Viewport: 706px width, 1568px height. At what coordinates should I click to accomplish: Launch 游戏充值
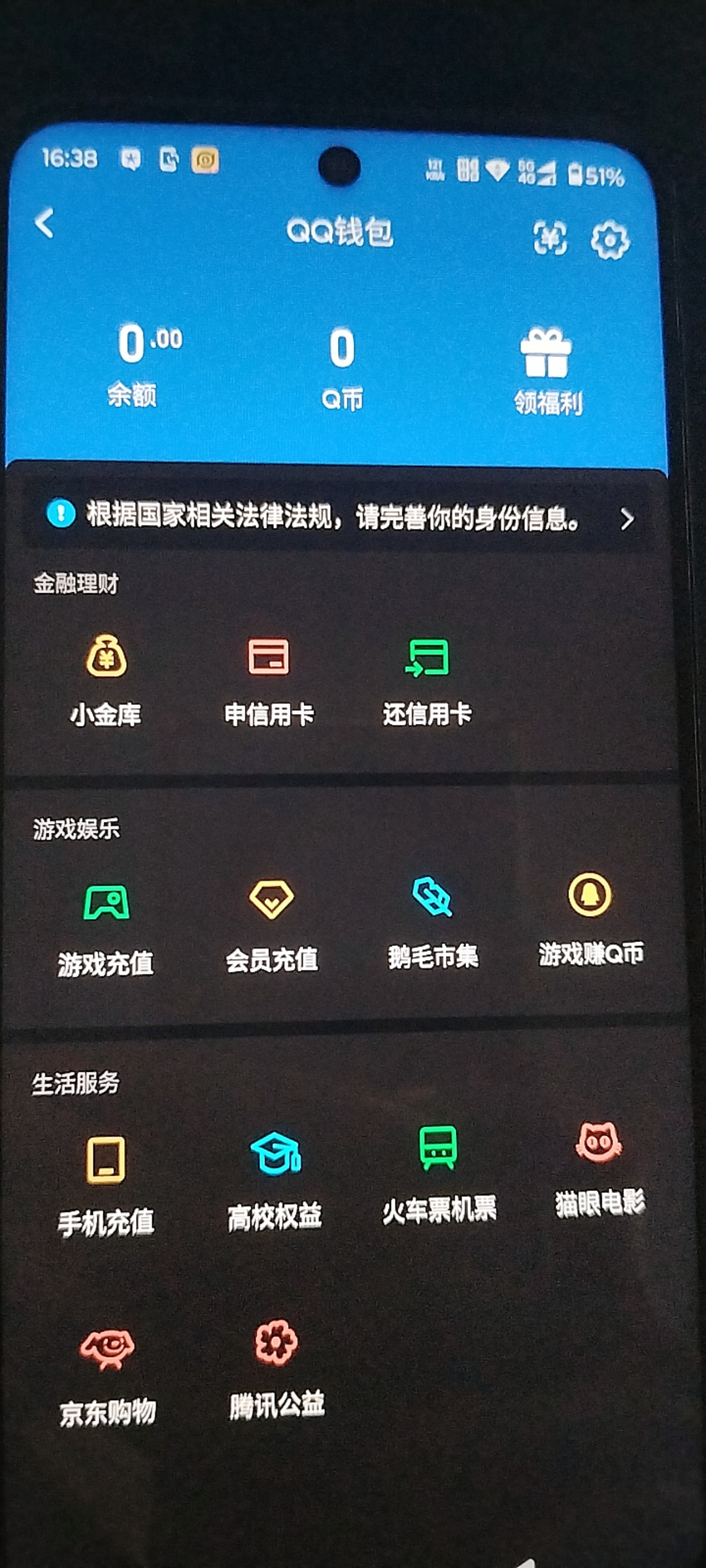(x=106, y=928)
